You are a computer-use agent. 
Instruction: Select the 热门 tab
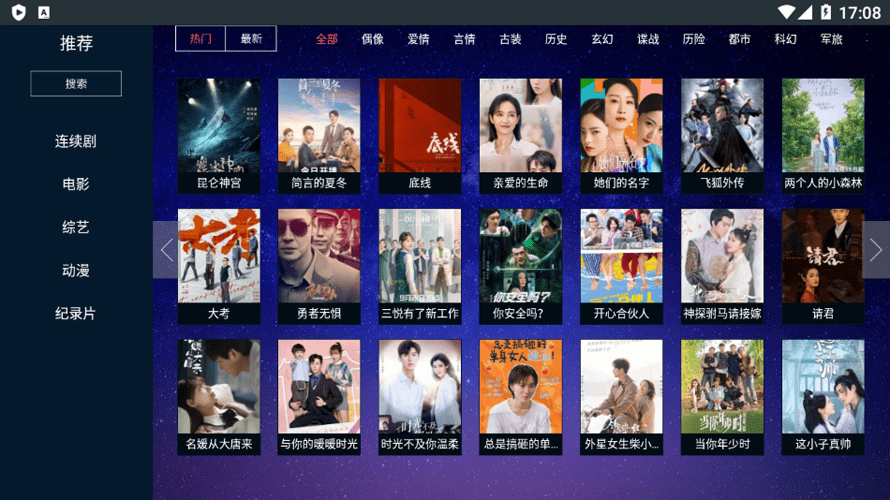(x=201, y=39)
